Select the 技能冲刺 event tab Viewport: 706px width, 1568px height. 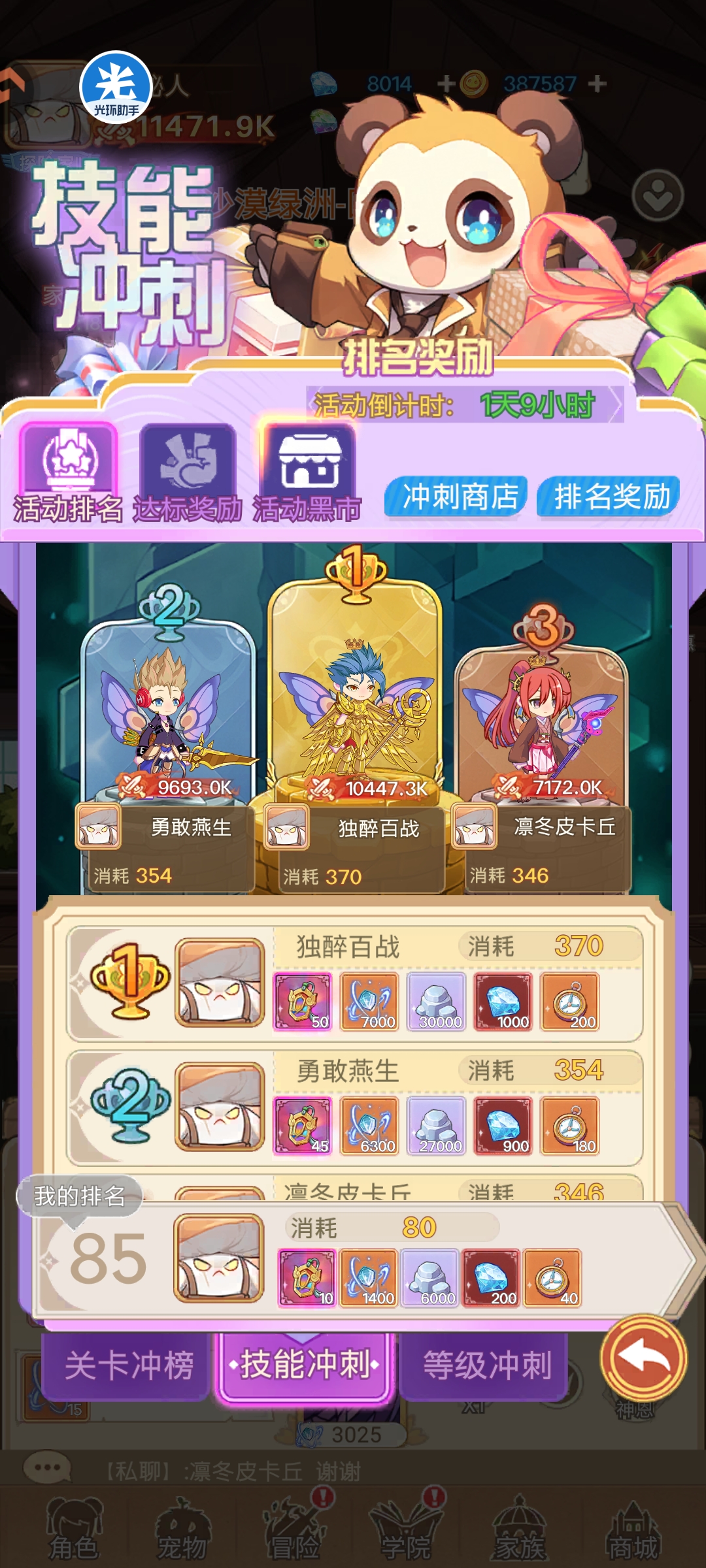tap(304, 1365)
